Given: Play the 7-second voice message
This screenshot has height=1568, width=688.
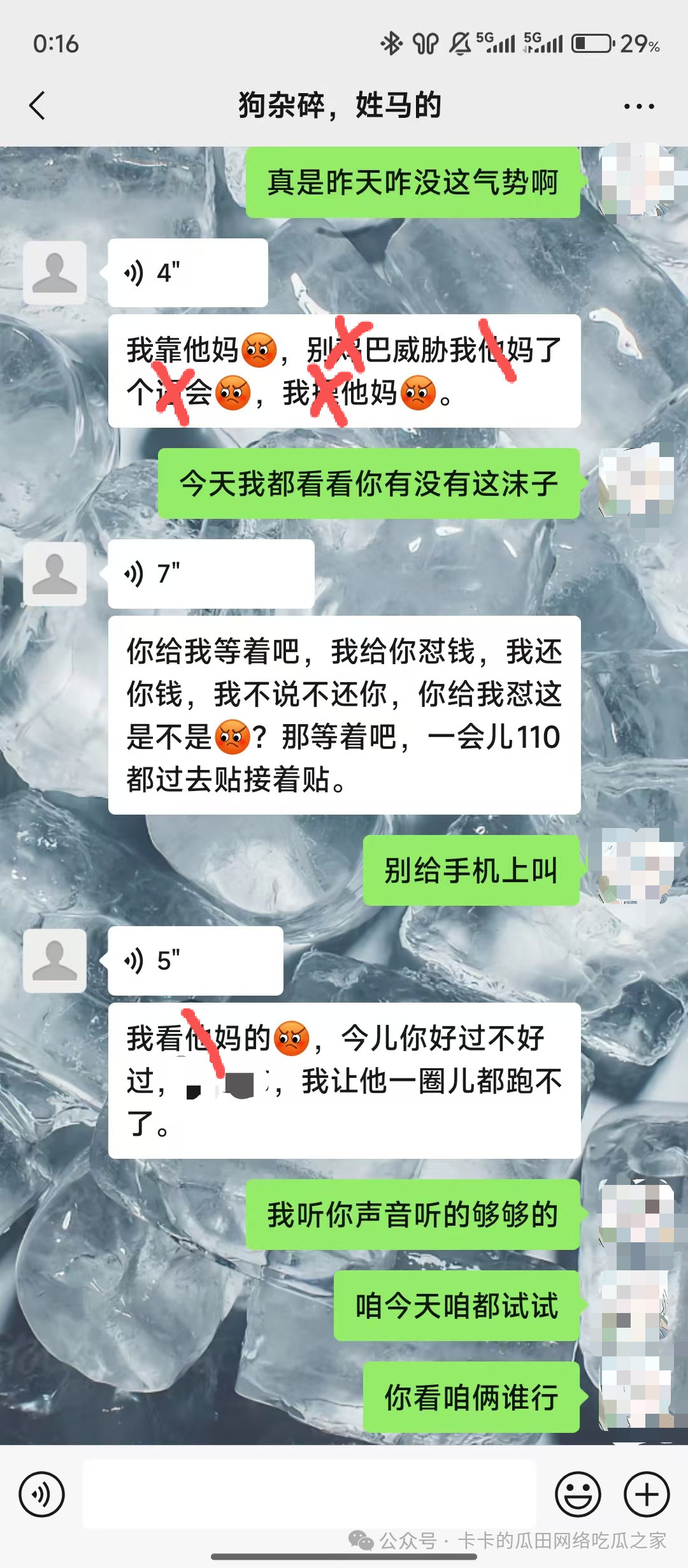Looking at the screenshot, I should click(210, 574).
